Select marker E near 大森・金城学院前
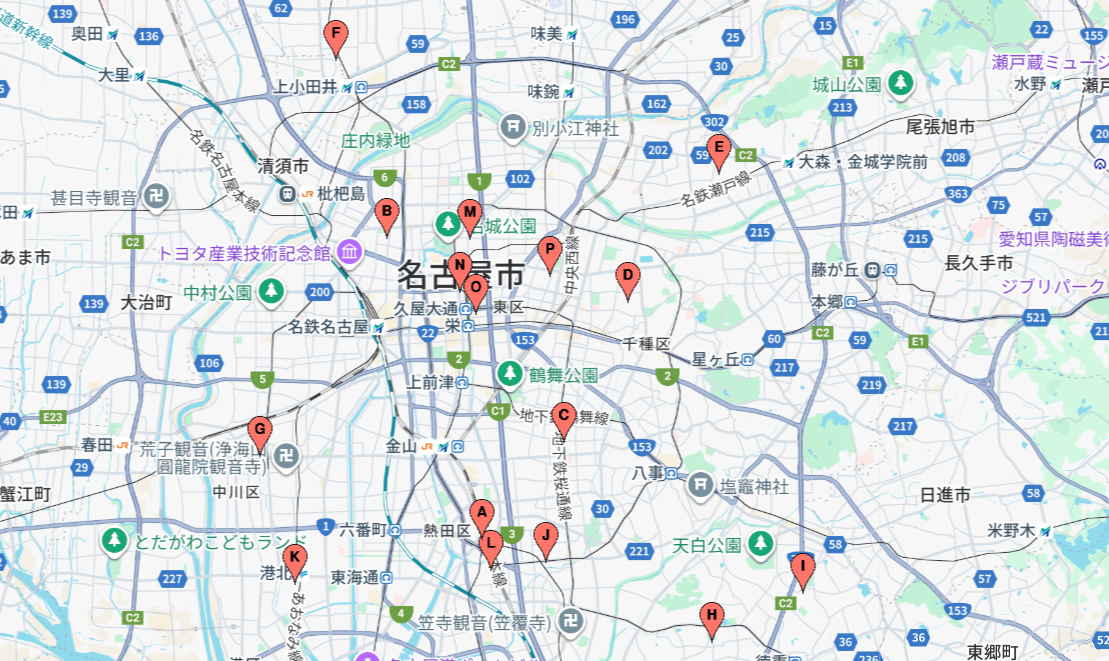This screenshot has height=661, width=1109. click(x=717, y=151)
